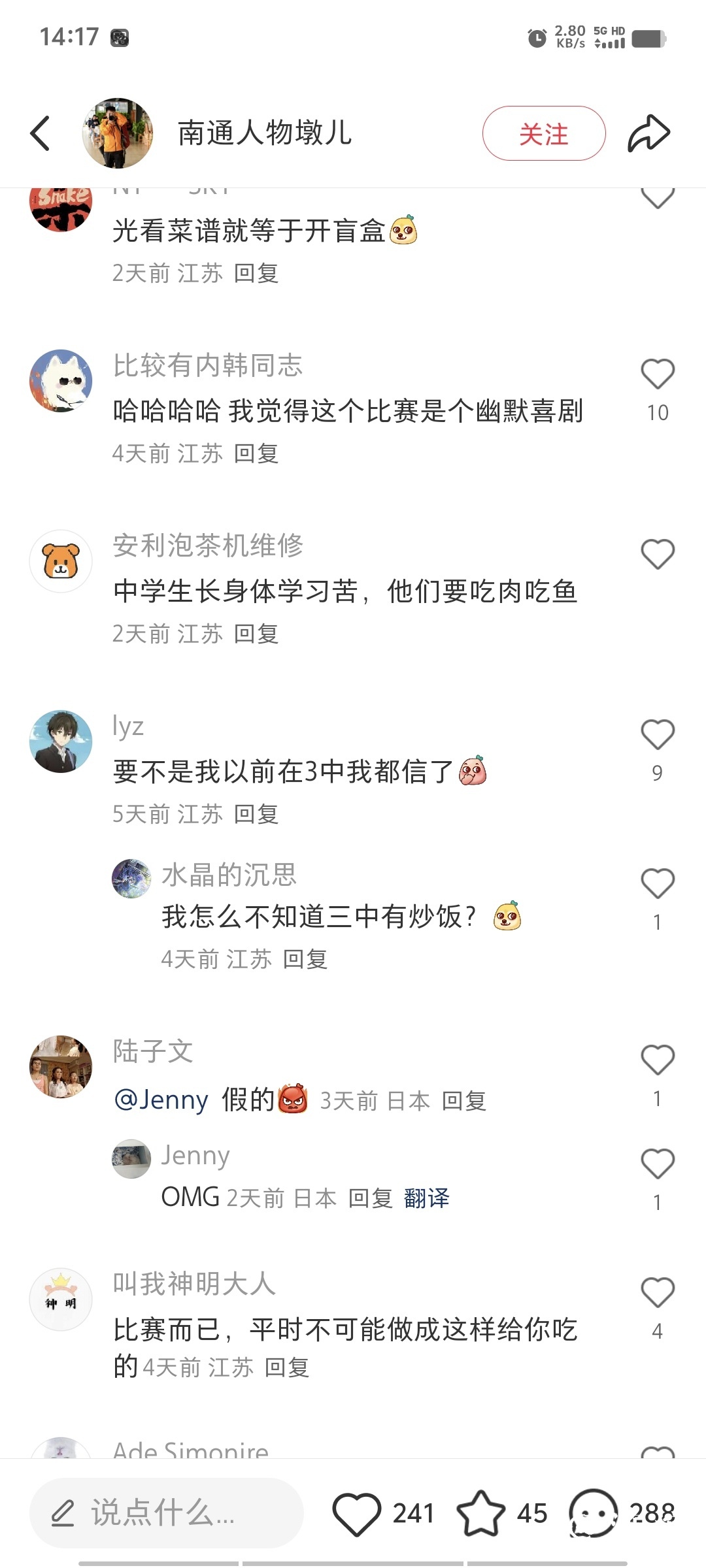Open 南通人物墩儿's profile avatar
Screen dimensions: 706x1568
(x=118, y=133)
